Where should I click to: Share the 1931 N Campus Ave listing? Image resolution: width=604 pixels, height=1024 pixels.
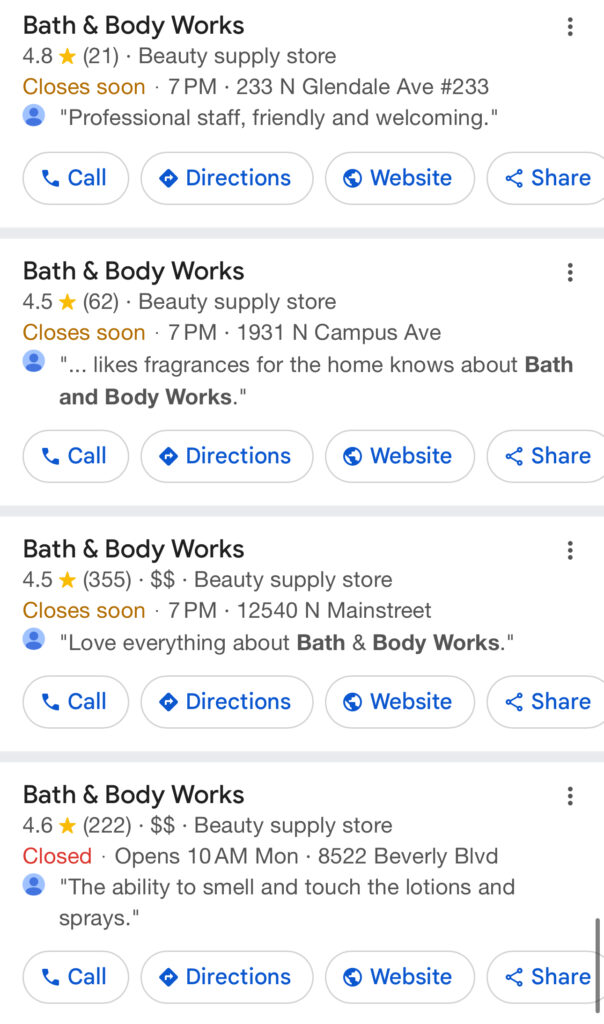(x=547, y=456)
